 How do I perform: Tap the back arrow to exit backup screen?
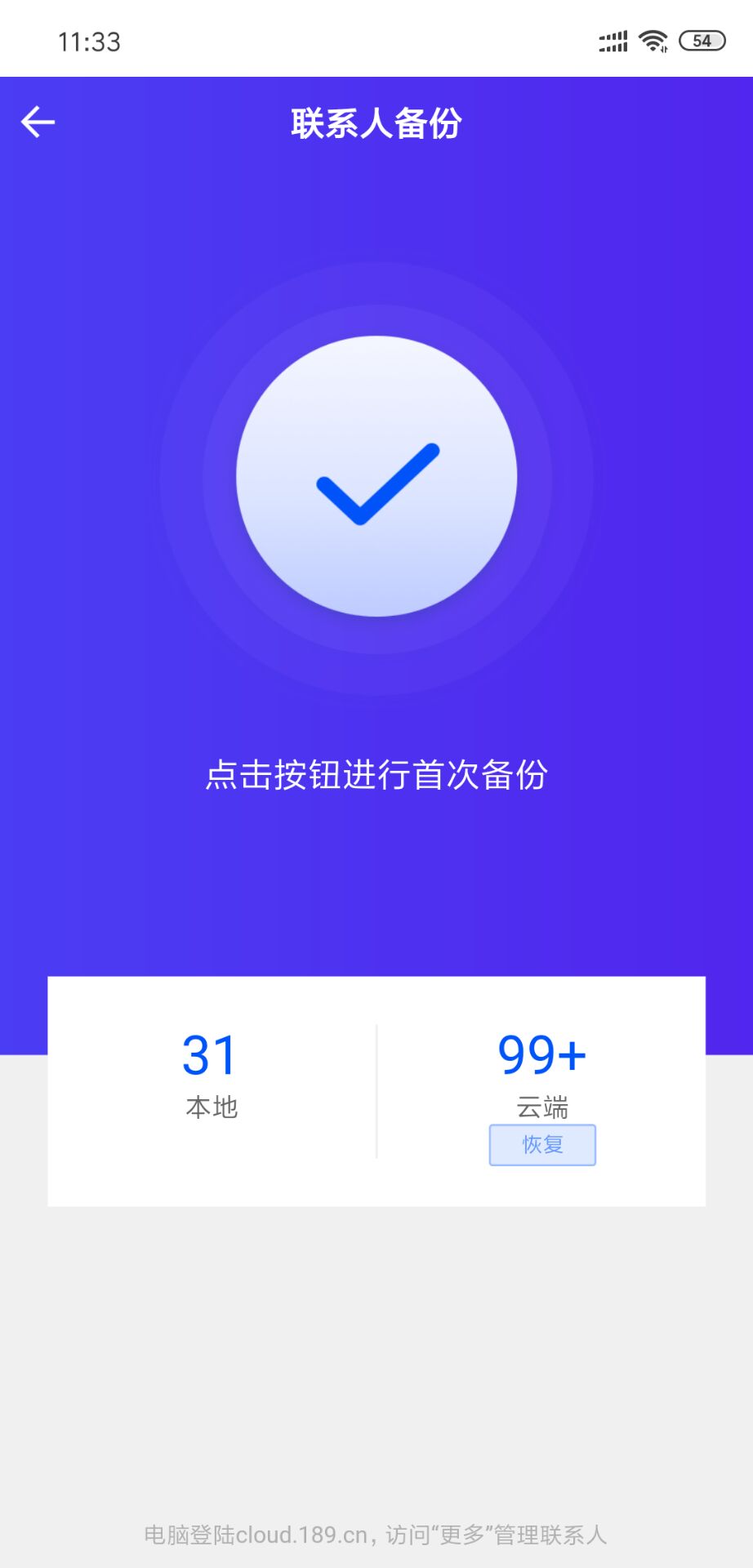click(37, 122)
